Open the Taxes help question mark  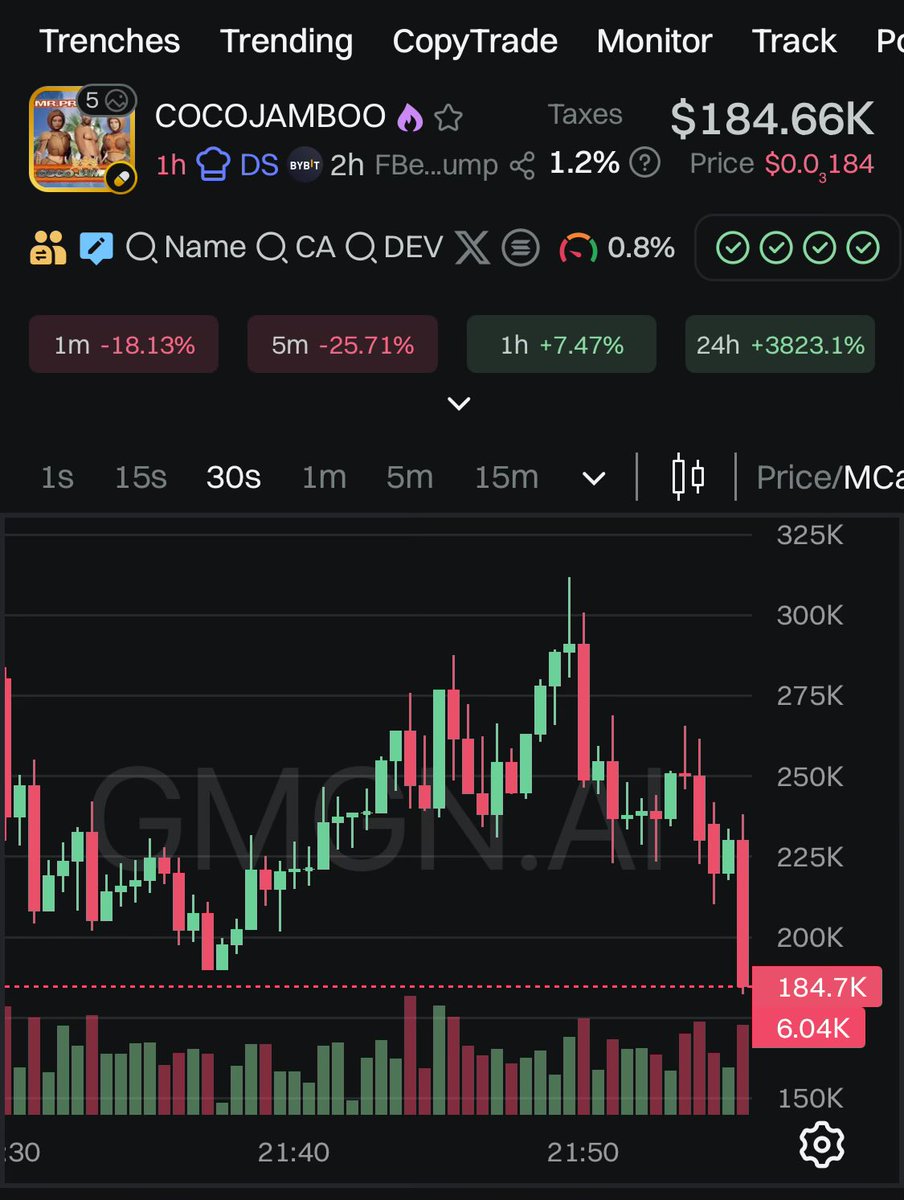click(x=646, y=162)
